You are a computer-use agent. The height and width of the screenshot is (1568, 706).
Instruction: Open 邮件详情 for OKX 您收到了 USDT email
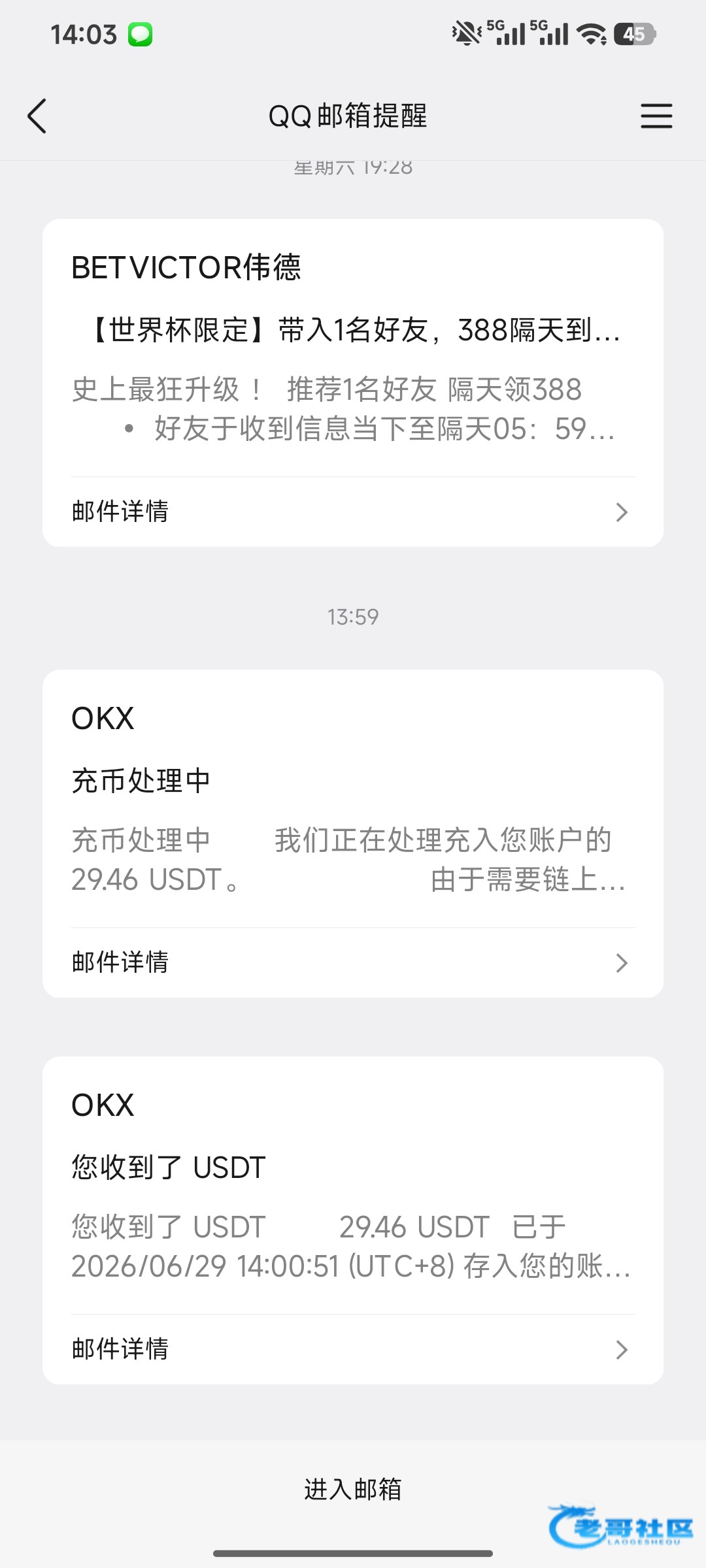tap(353, 1349)
